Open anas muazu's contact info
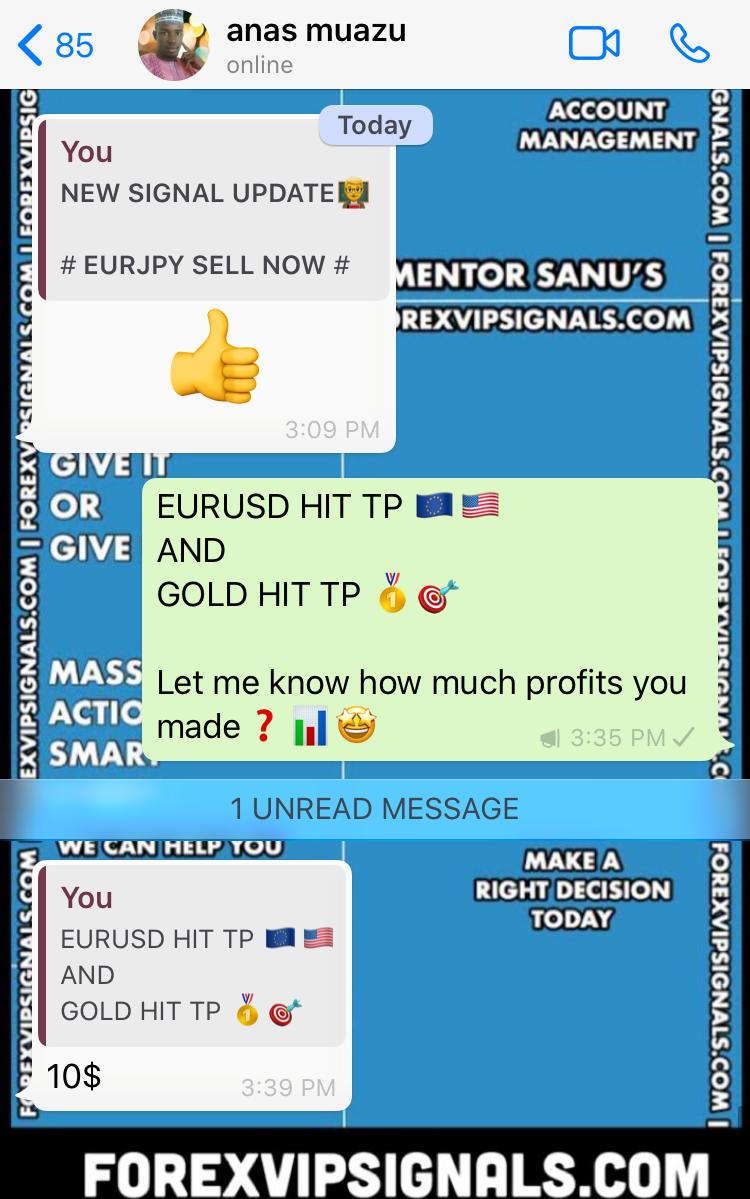 (x=315, y=46)
